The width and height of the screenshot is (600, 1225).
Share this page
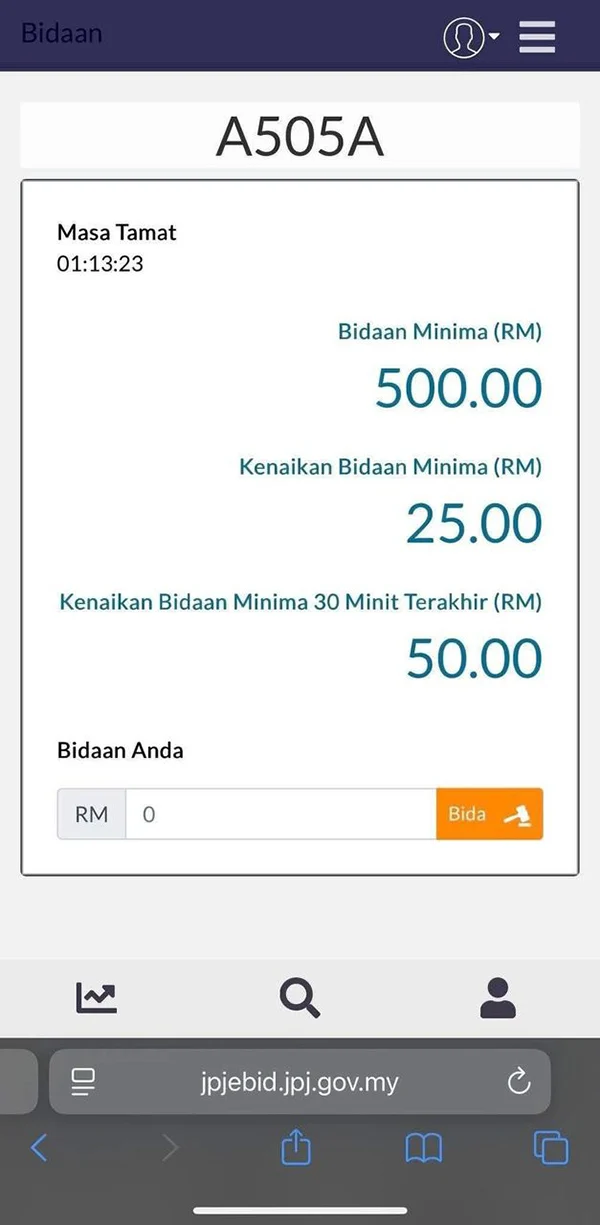296,1148
